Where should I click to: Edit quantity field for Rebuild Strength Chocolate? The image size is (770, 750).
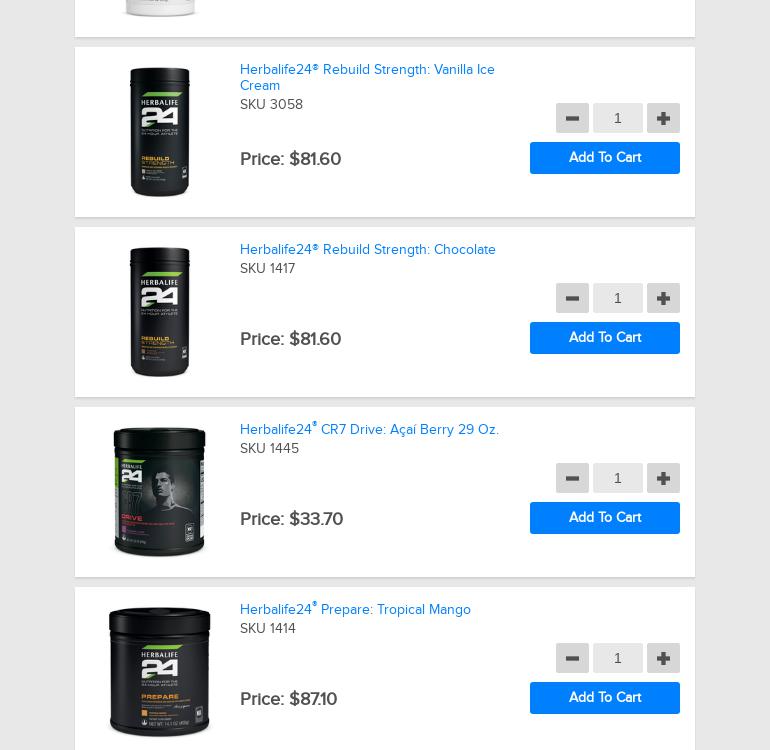617,298
